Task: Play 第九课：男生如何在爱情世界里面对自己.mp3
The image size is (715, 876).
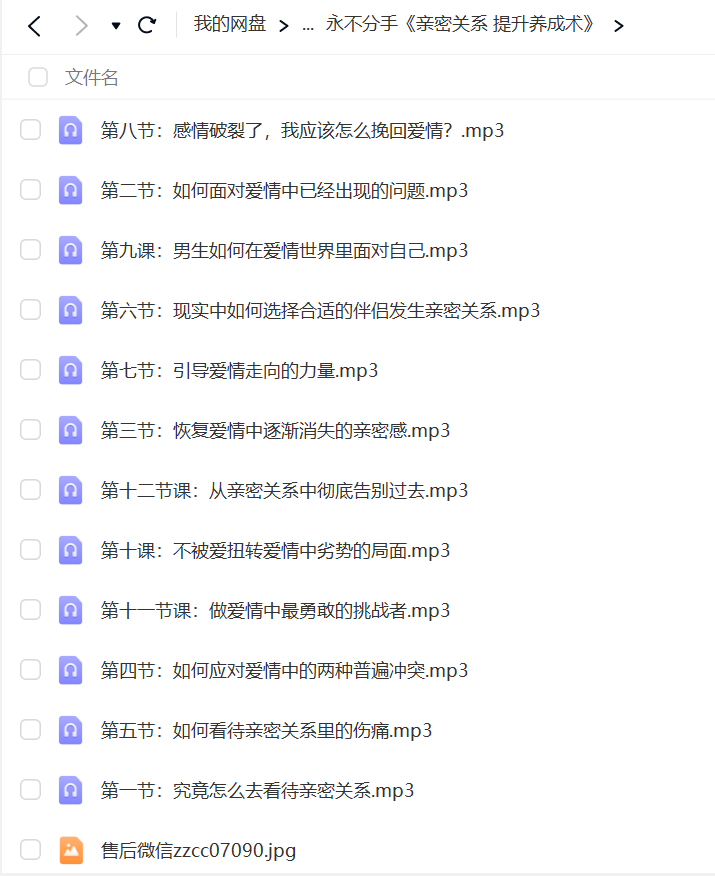Action: (284, 250)
